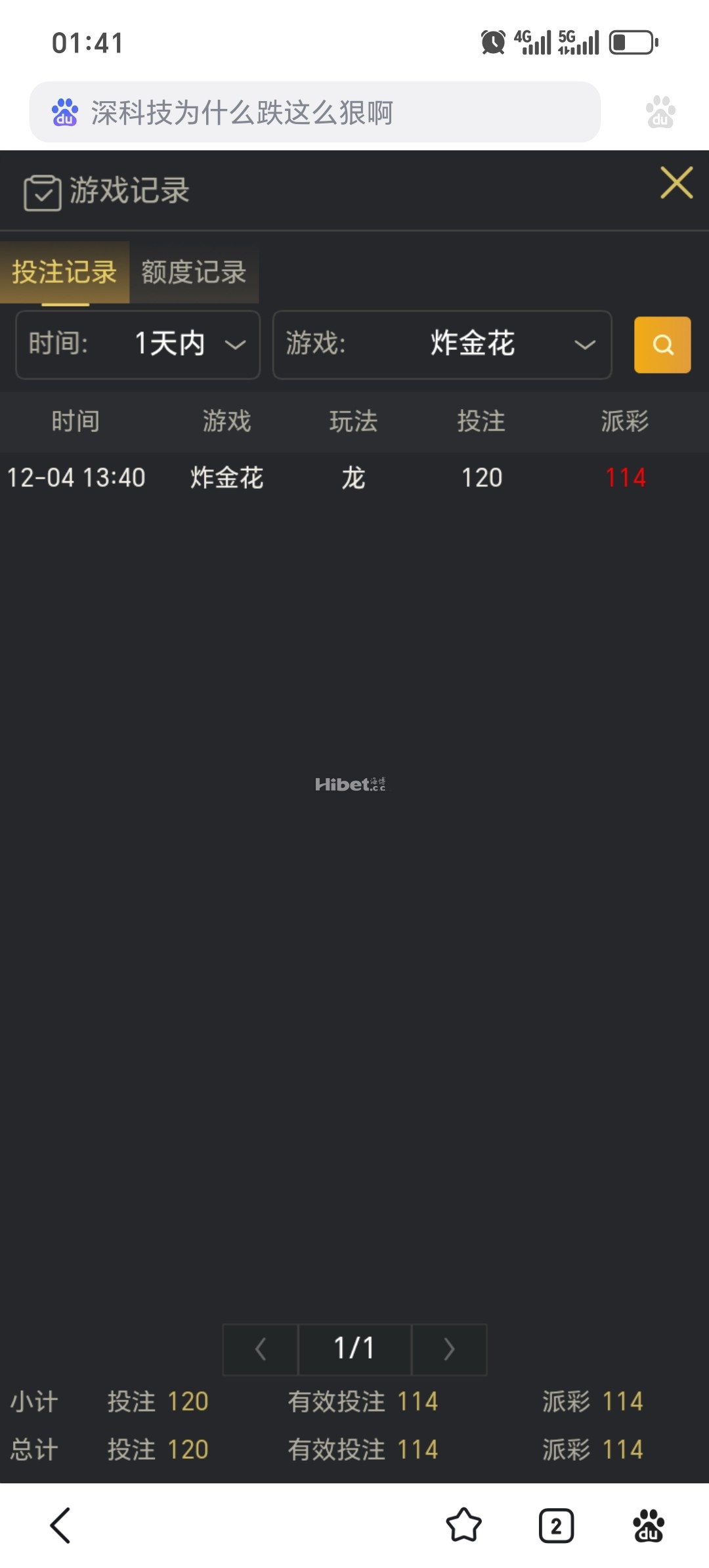Open the Baidu home paw button
The width and height of the screenshot is (709, 1568).
[x=649, y=1525]
